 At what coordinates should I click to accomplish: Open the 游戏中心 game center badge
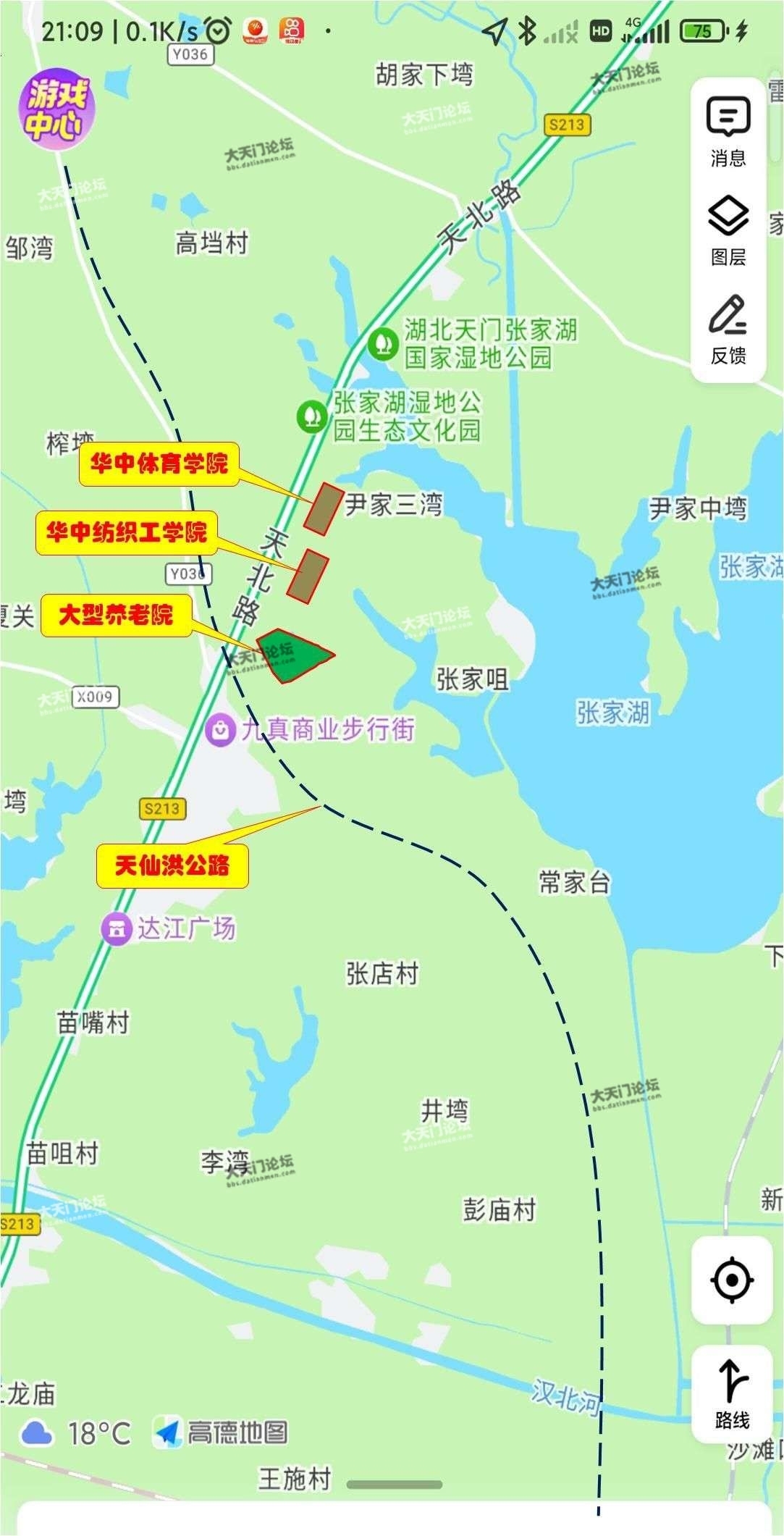point(56,110)
